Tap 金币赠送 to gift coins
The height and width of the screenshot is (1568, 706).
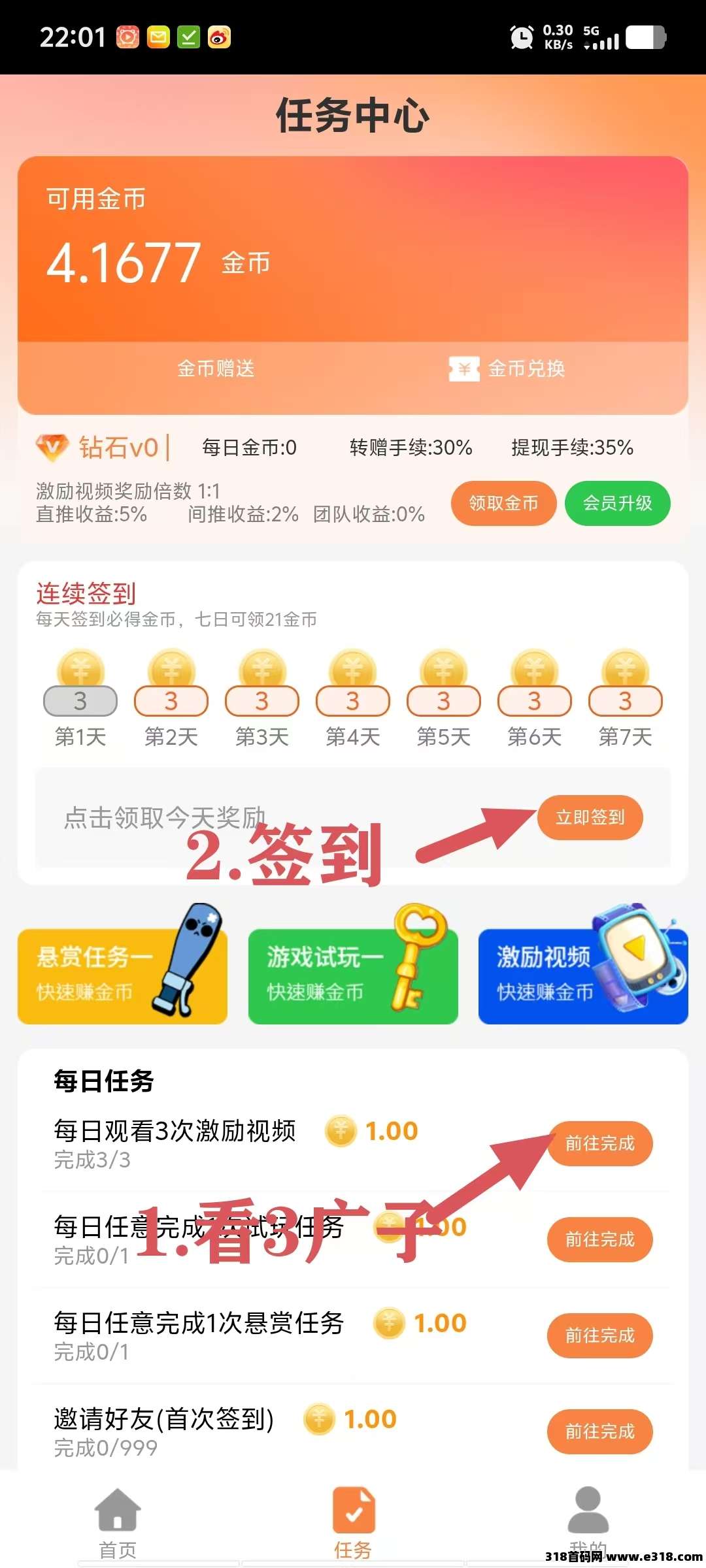[216, 368]
